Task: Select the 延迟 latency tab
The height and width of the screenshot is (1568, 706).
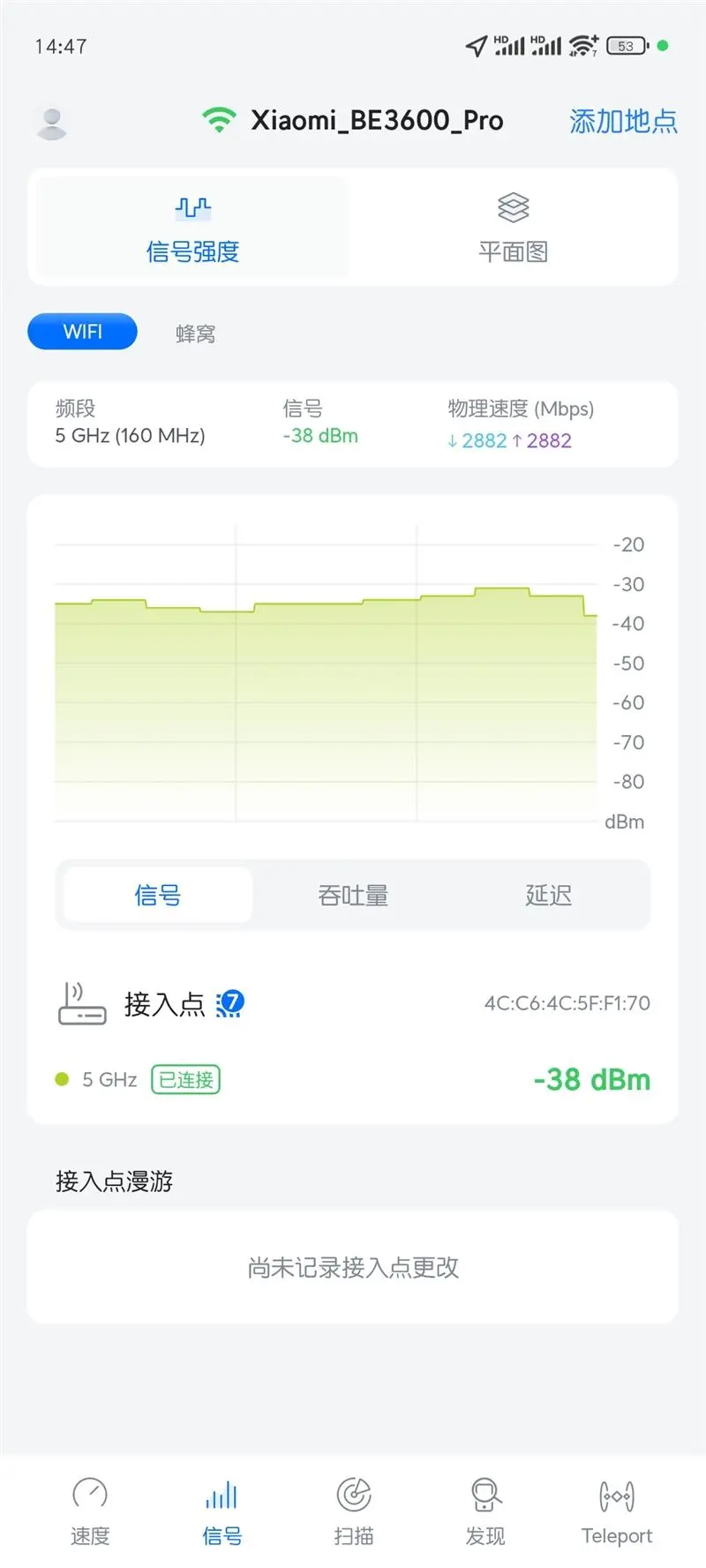Action: 546,895
